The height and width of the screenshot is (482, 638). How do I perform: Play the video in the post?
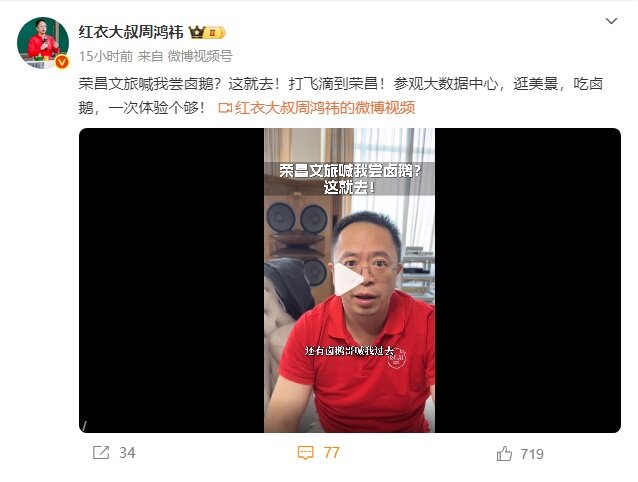(349, 280)
